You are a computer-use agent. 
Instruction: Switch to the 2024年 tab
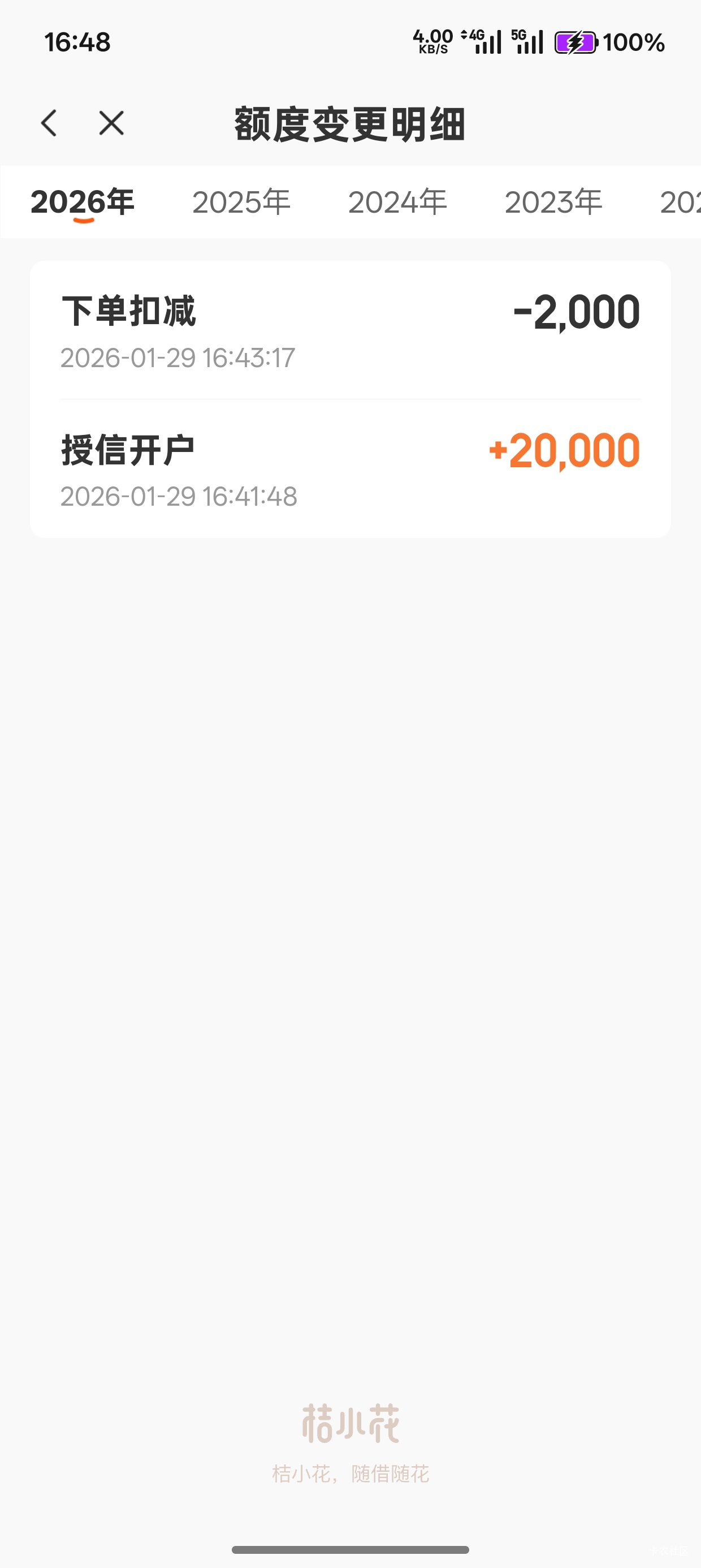tap(397, 202)
